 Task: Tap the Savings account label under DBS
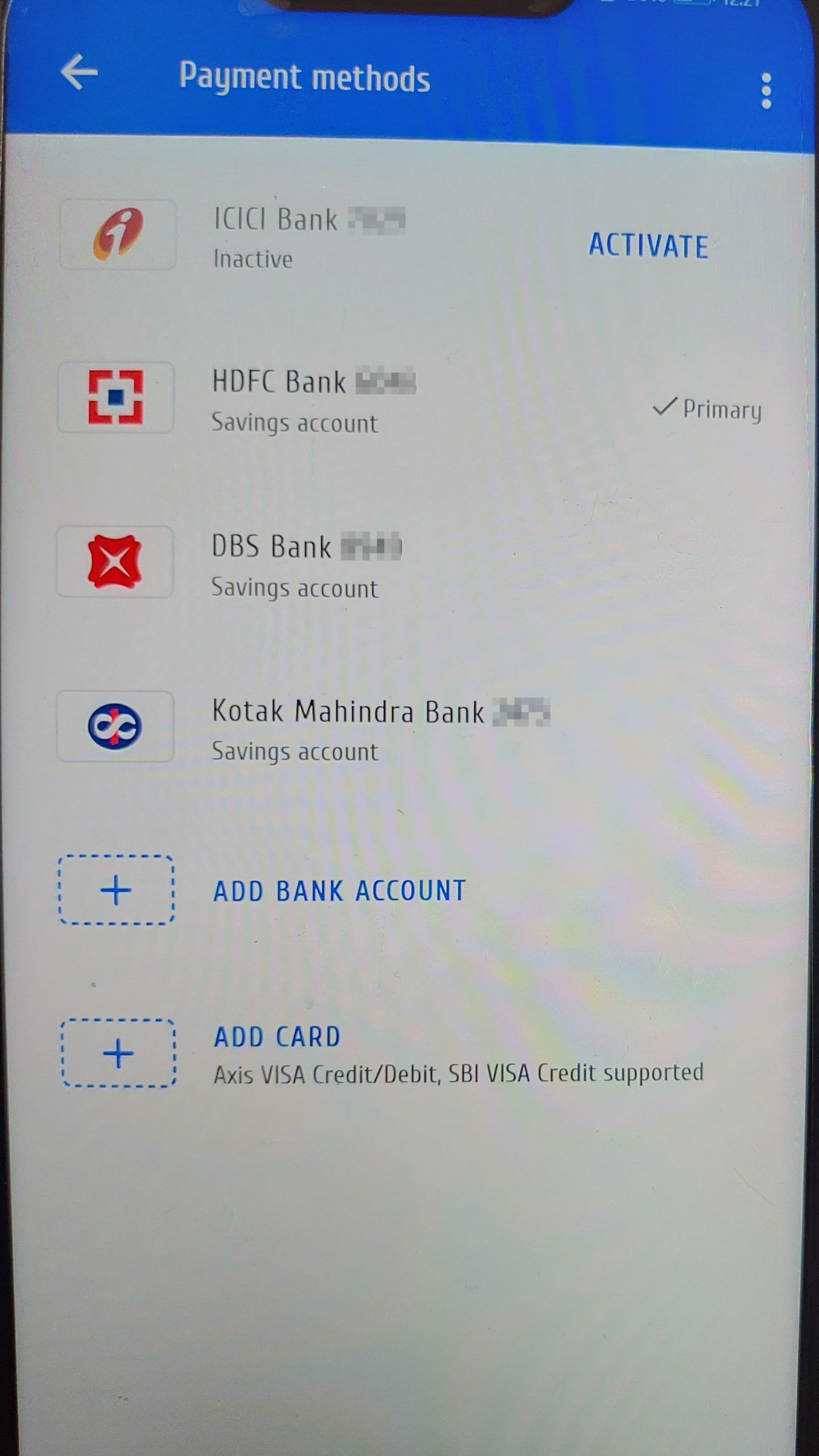[x=295, y=590]
